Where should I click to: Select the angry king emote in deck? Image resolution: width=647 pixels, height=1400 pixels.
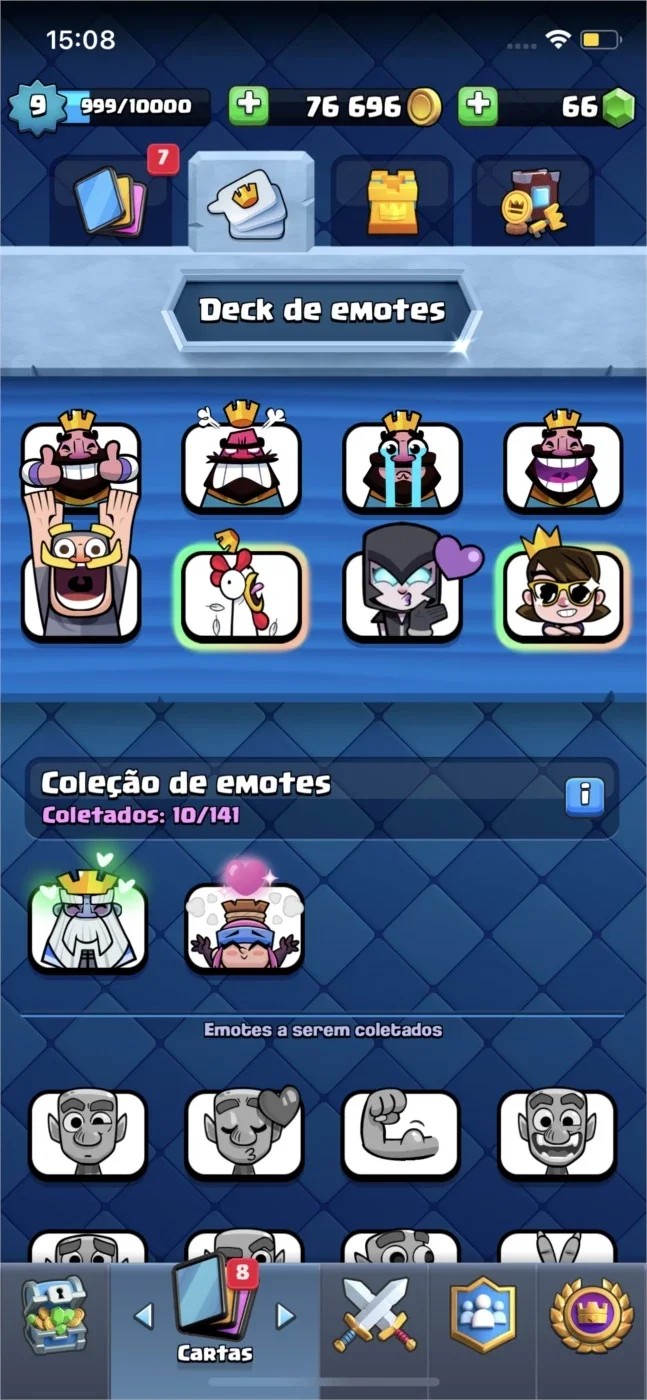click(x=241, y=460)
